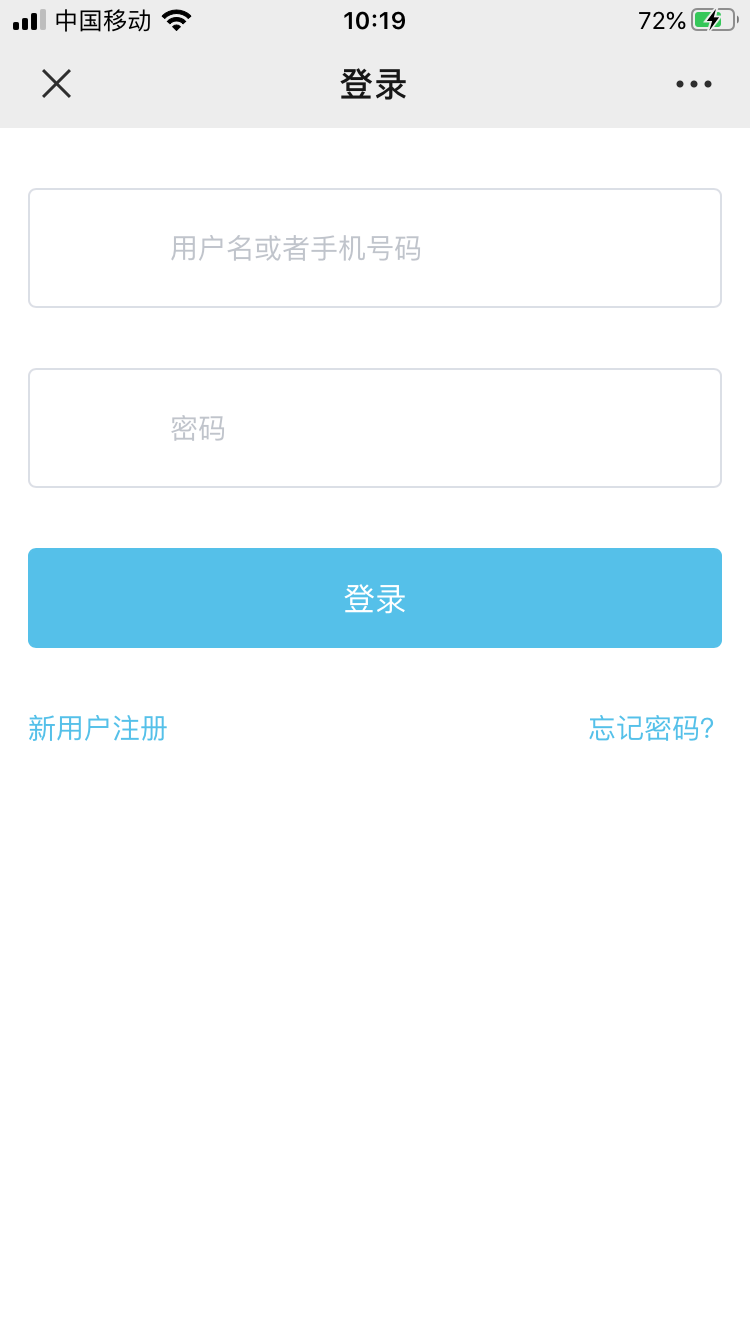Close the login page with the X
The width and height of the screenshot is (750, 1334).
56,84
